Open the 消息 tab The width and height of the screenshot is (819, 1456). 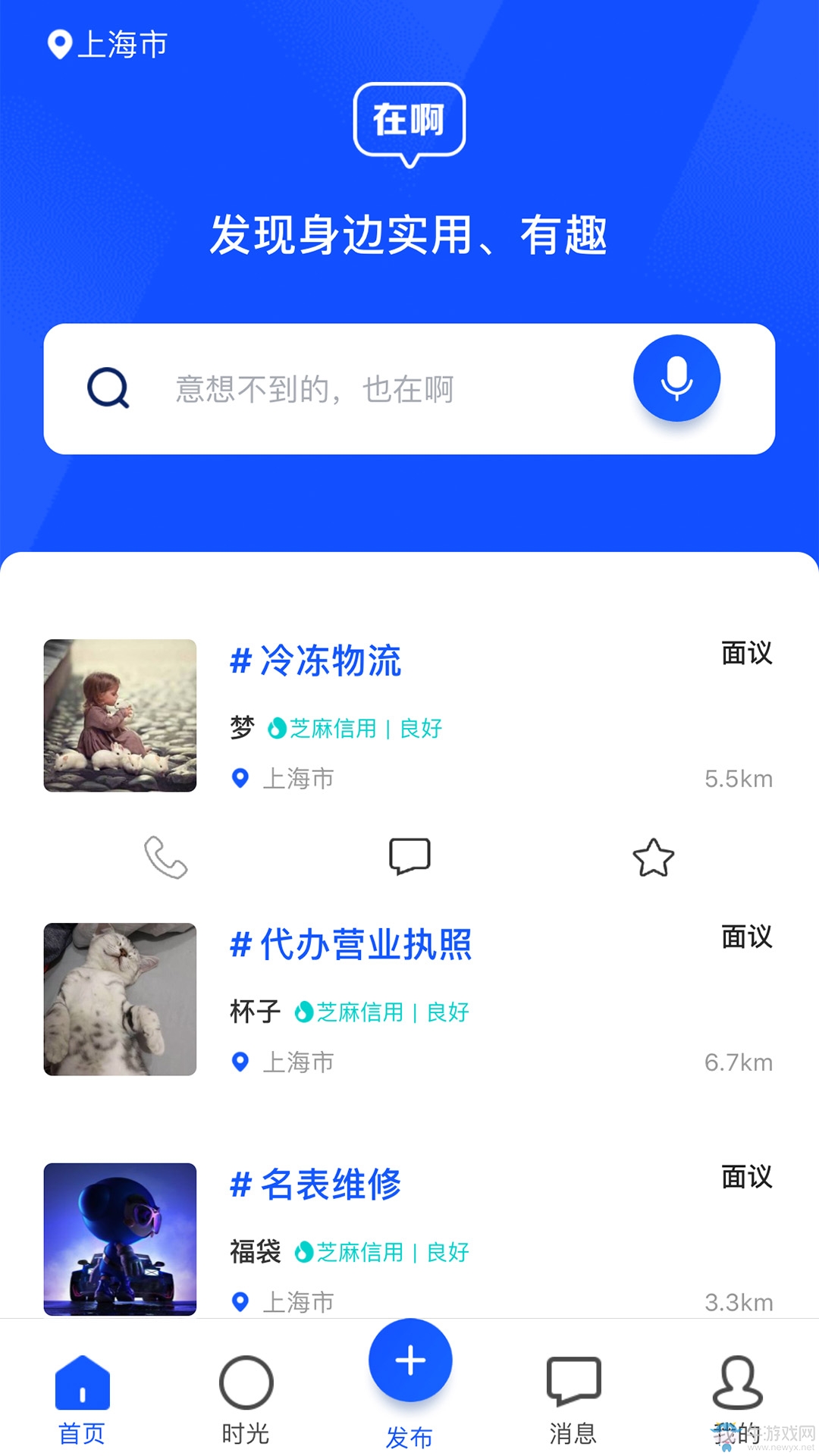pyautogui.click(x=573, y=1401)
